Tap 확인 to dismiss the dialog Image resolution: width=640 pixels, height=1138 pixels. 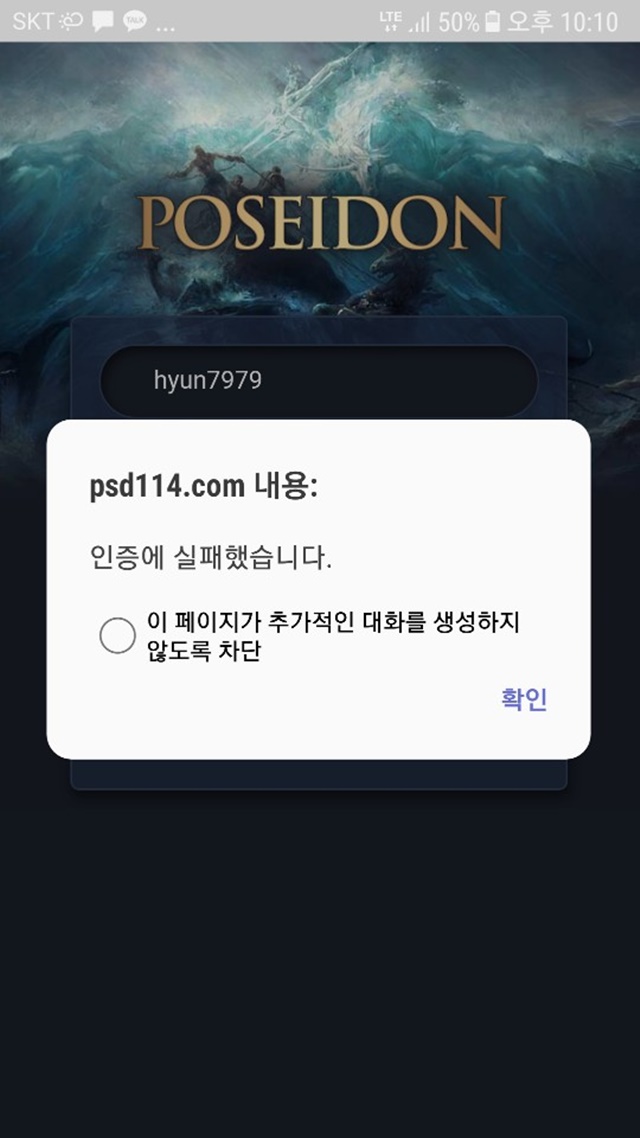pos(524,700)
